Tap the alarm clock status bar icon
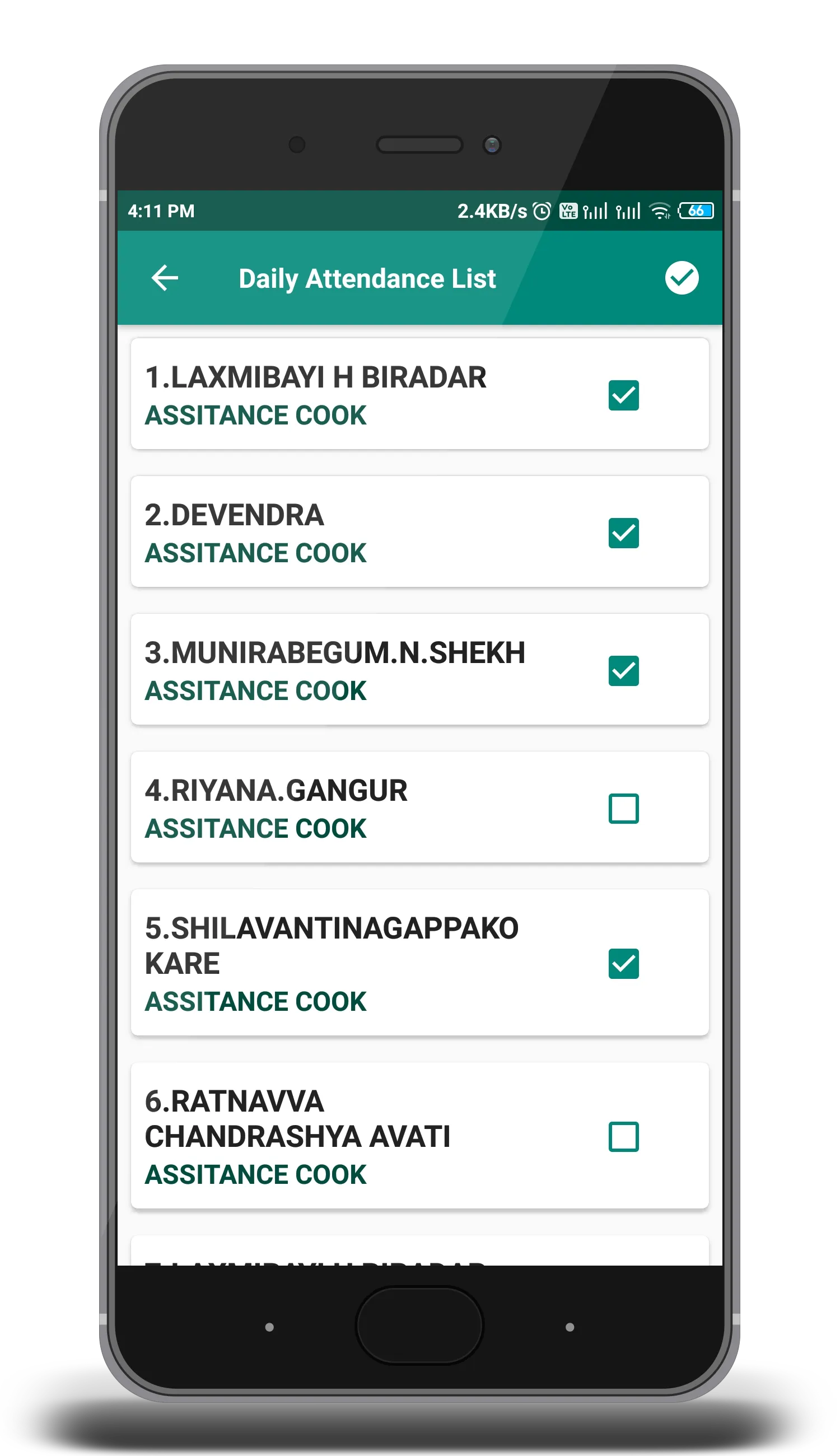 [x=541, y=211]
